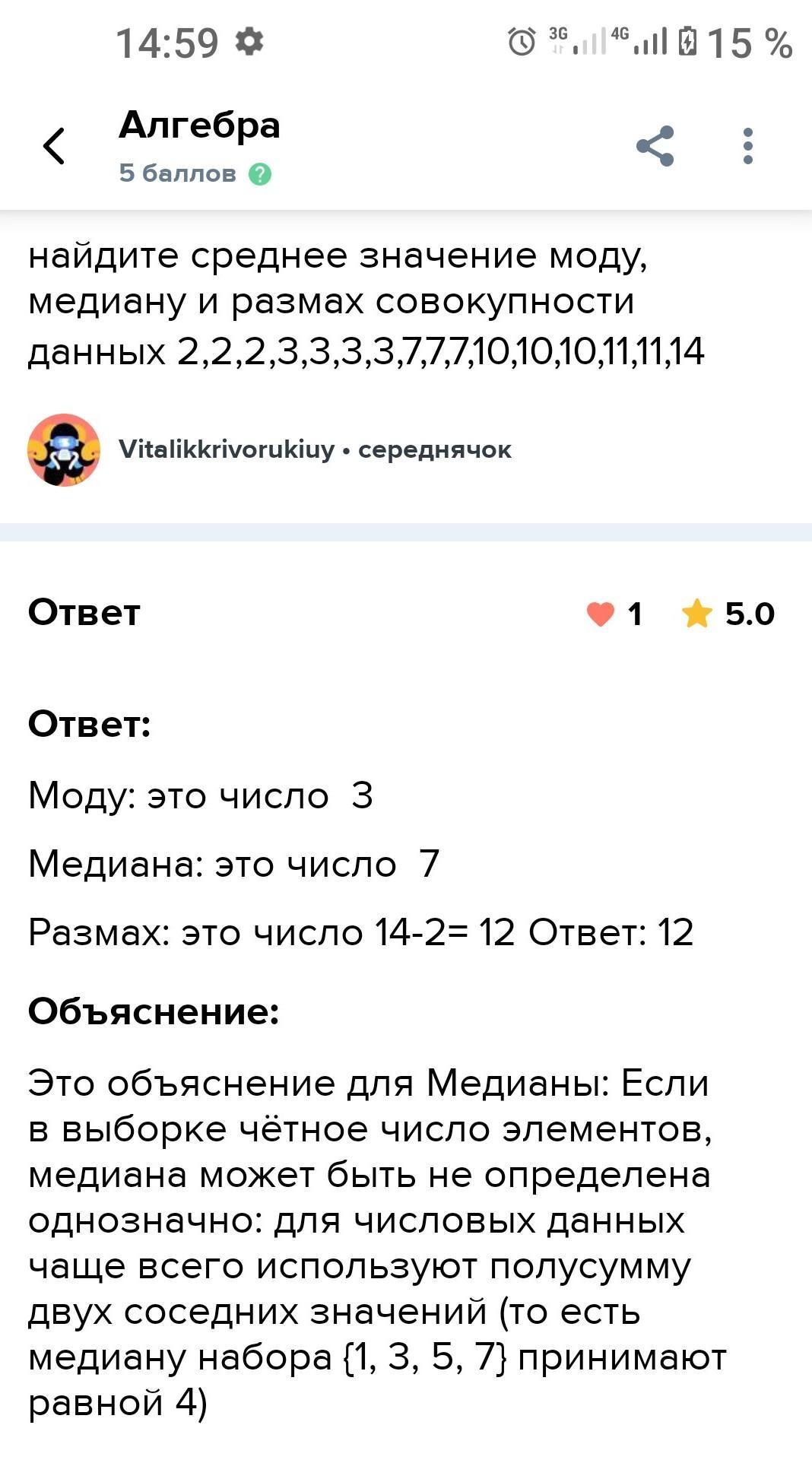The height and width of the screenshot is (1460, 812).
Task: Open Vitalikkrivorukiuy's profile avatar
Action: coord(64,450)
